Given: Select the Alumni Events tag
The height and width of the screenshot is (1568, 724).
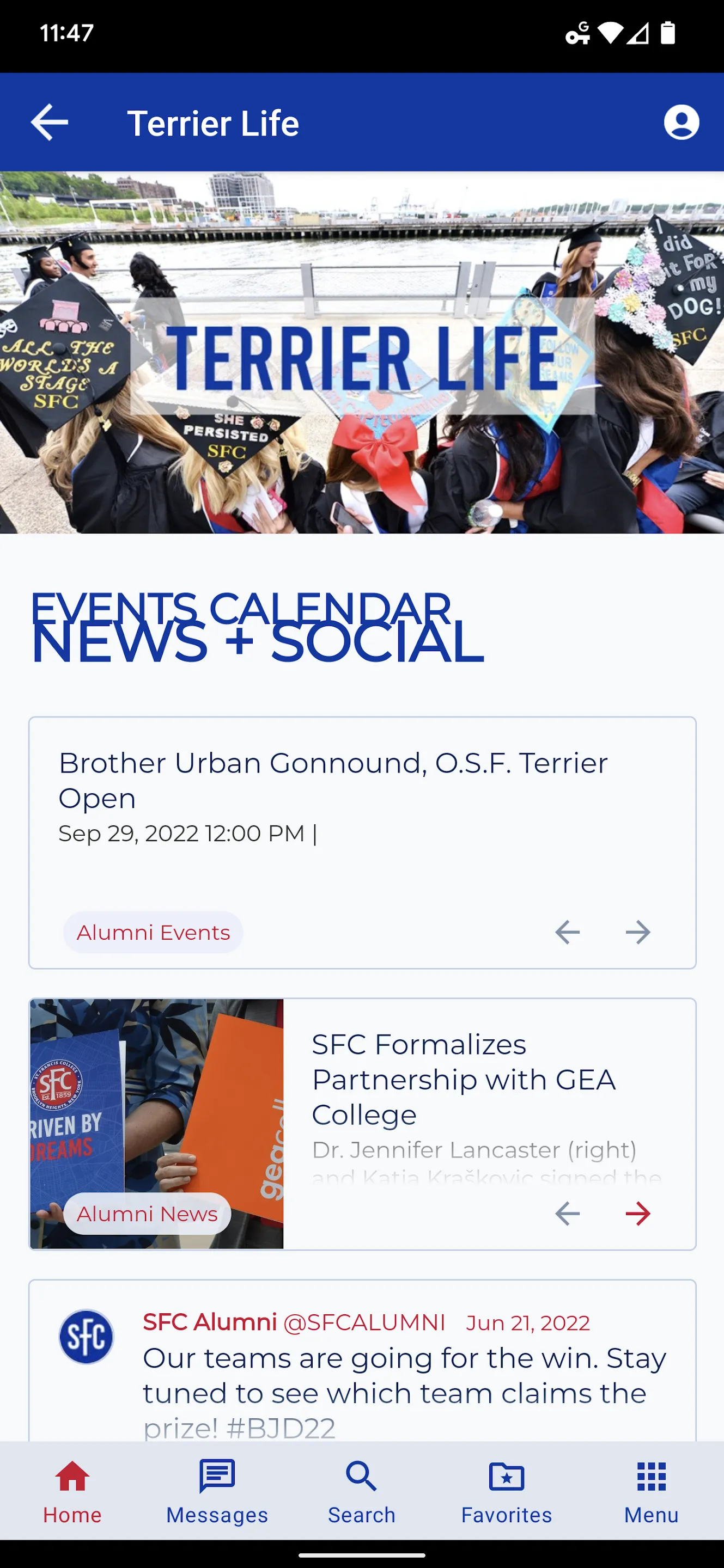Looking at the screenshot, I should pyautogui.click(x=152, y=932).
